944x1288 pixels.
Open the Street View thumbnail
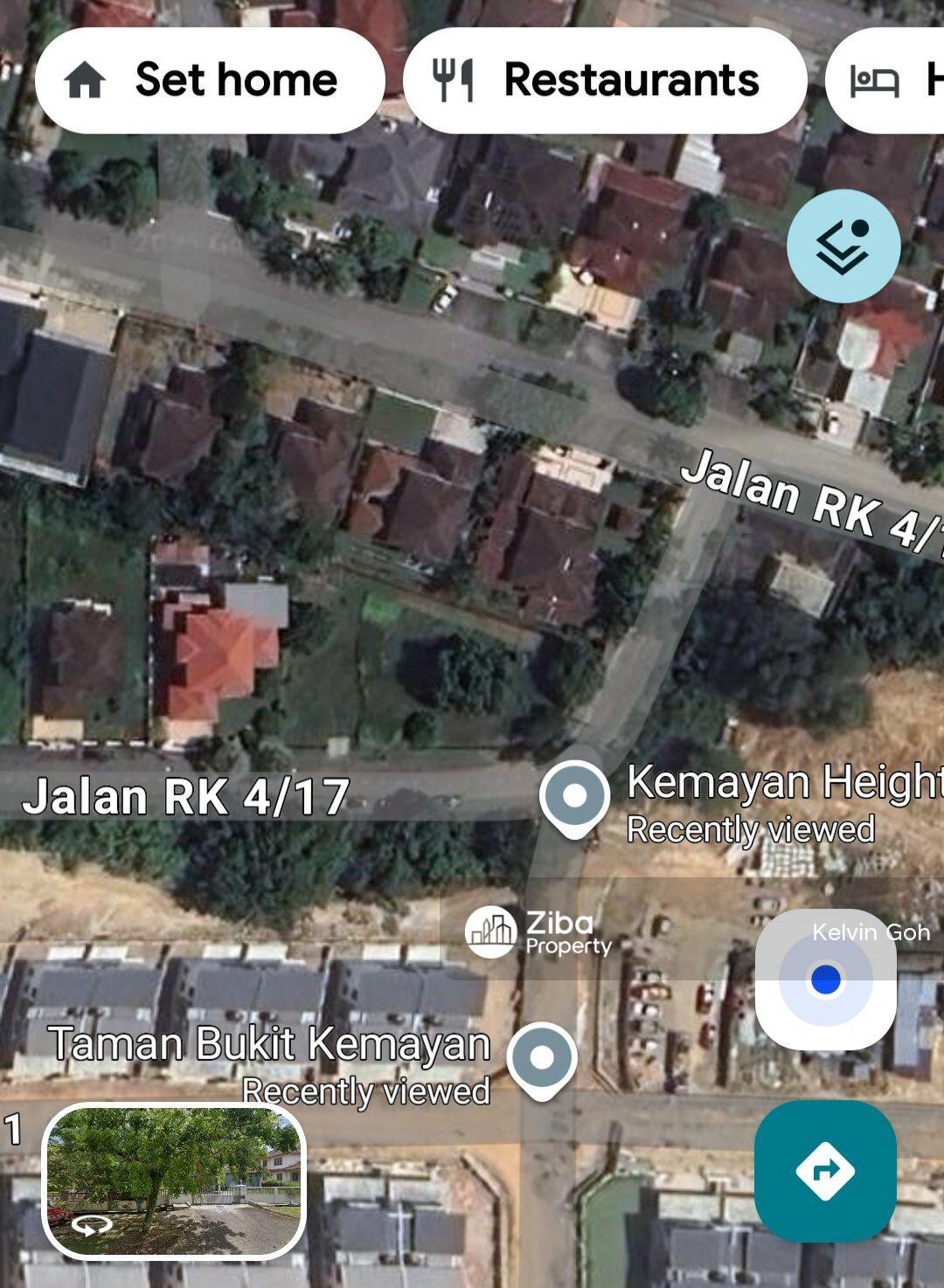(174, 1181)
